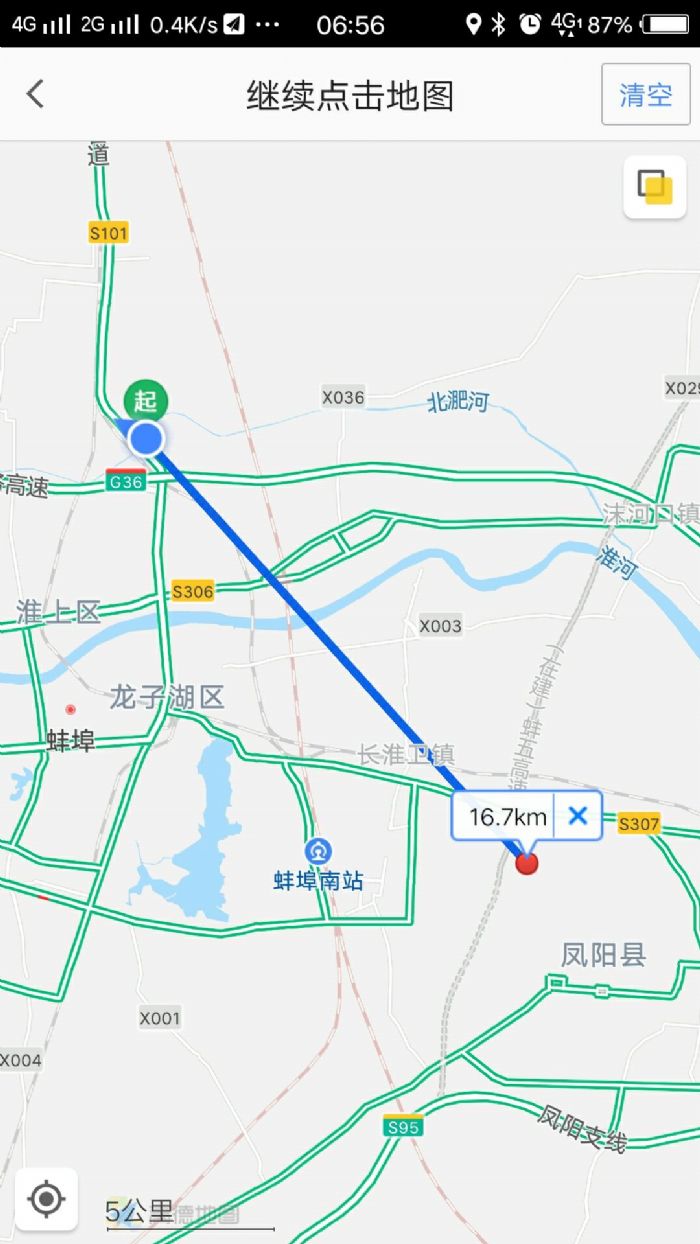This screenshot has height=1244, width=700.
Task: Remove the 16.7km measurement point
Action: click(x=577, y=816)
